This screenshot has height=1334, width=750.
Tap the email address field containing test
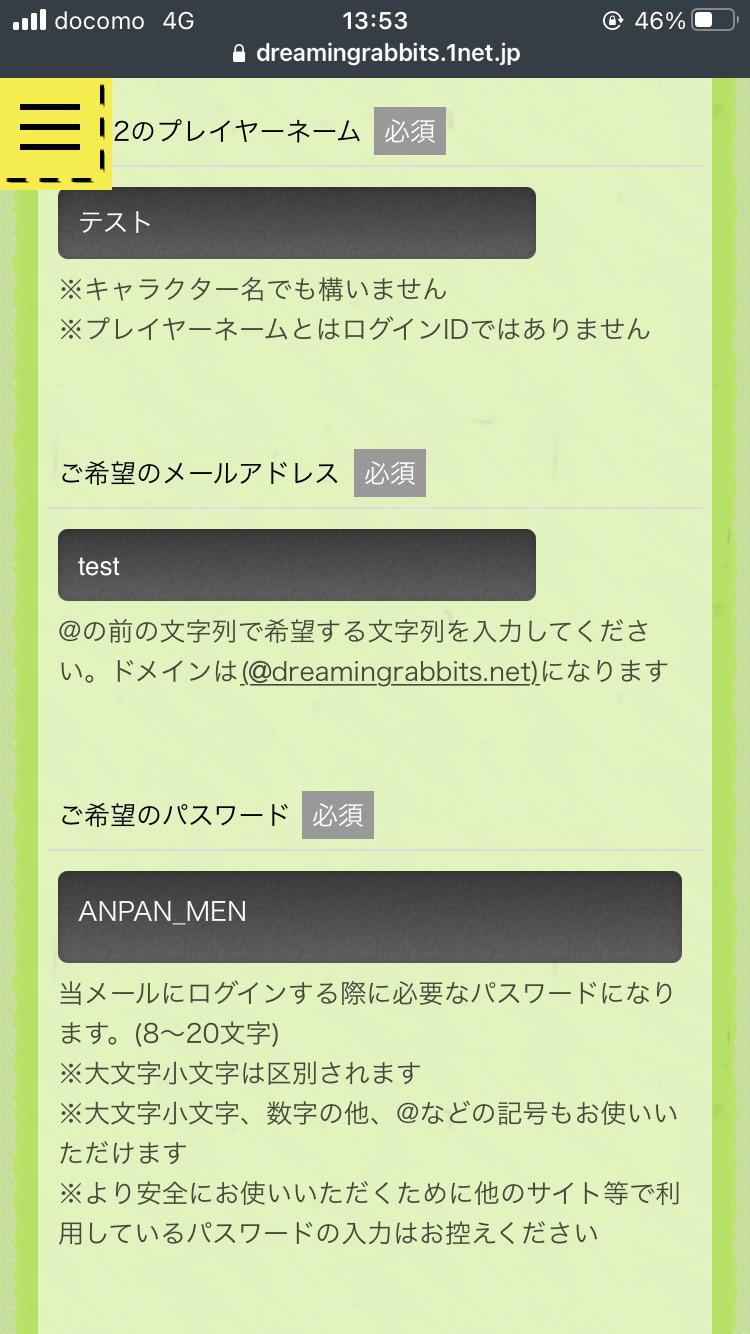click(297, 565)
